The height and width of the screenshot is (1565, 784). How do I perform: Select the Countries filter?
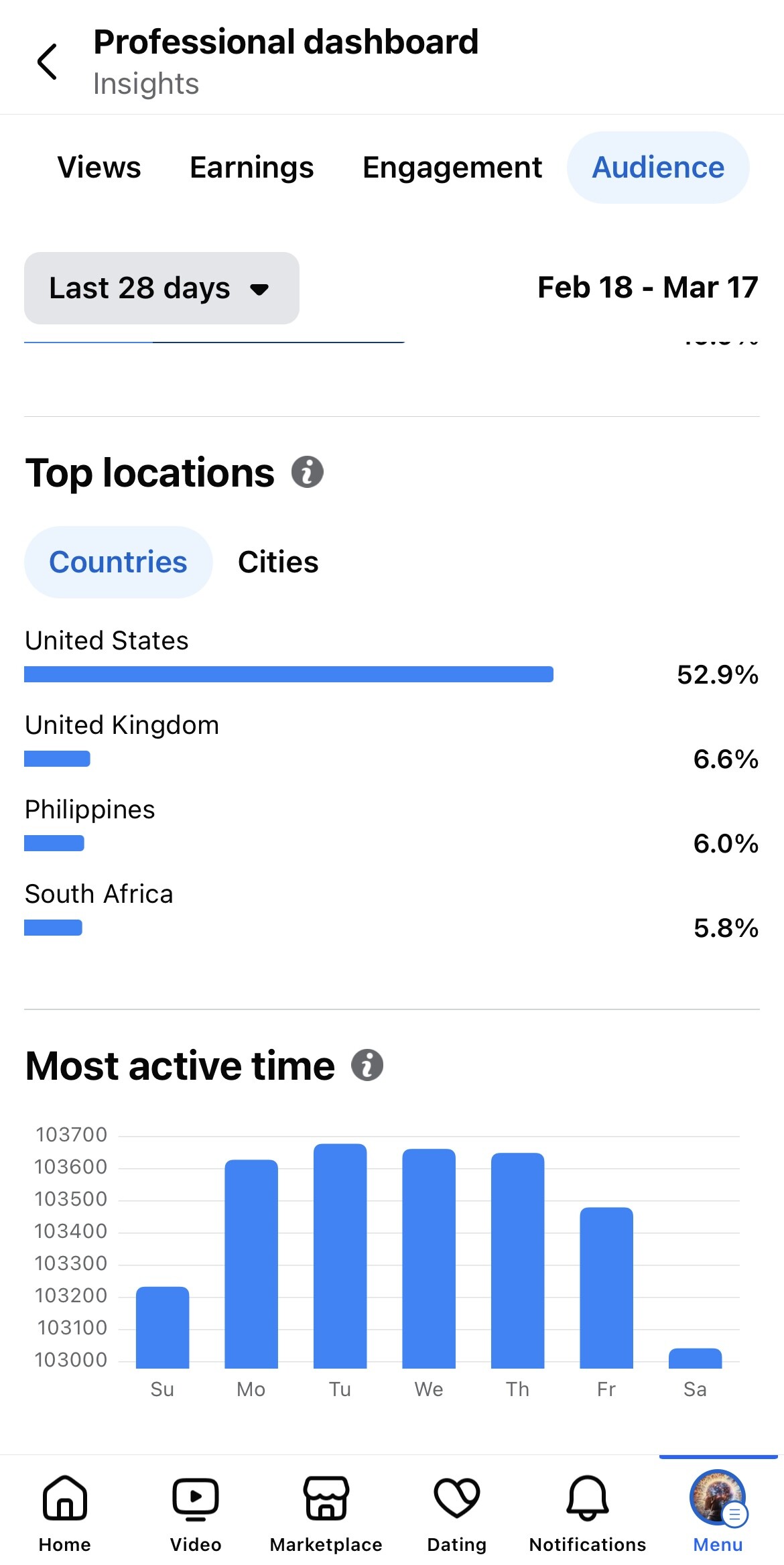coord(119,562)
